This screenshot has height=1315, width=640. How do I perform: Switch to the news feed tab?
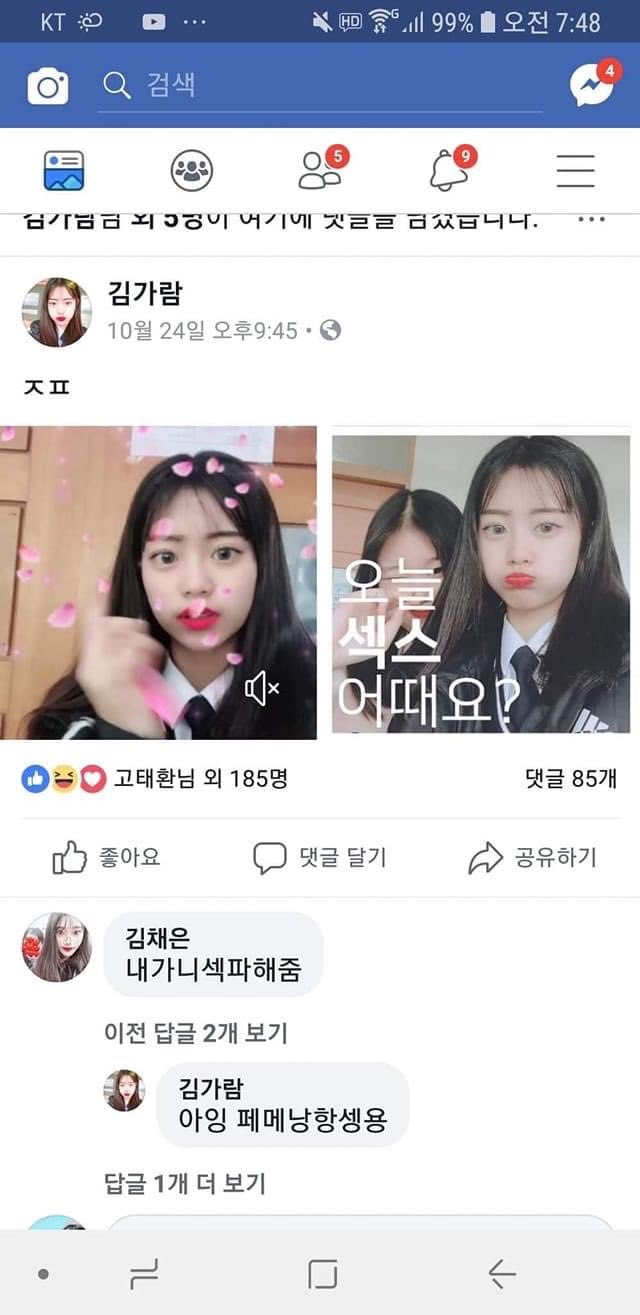[64, 170]
